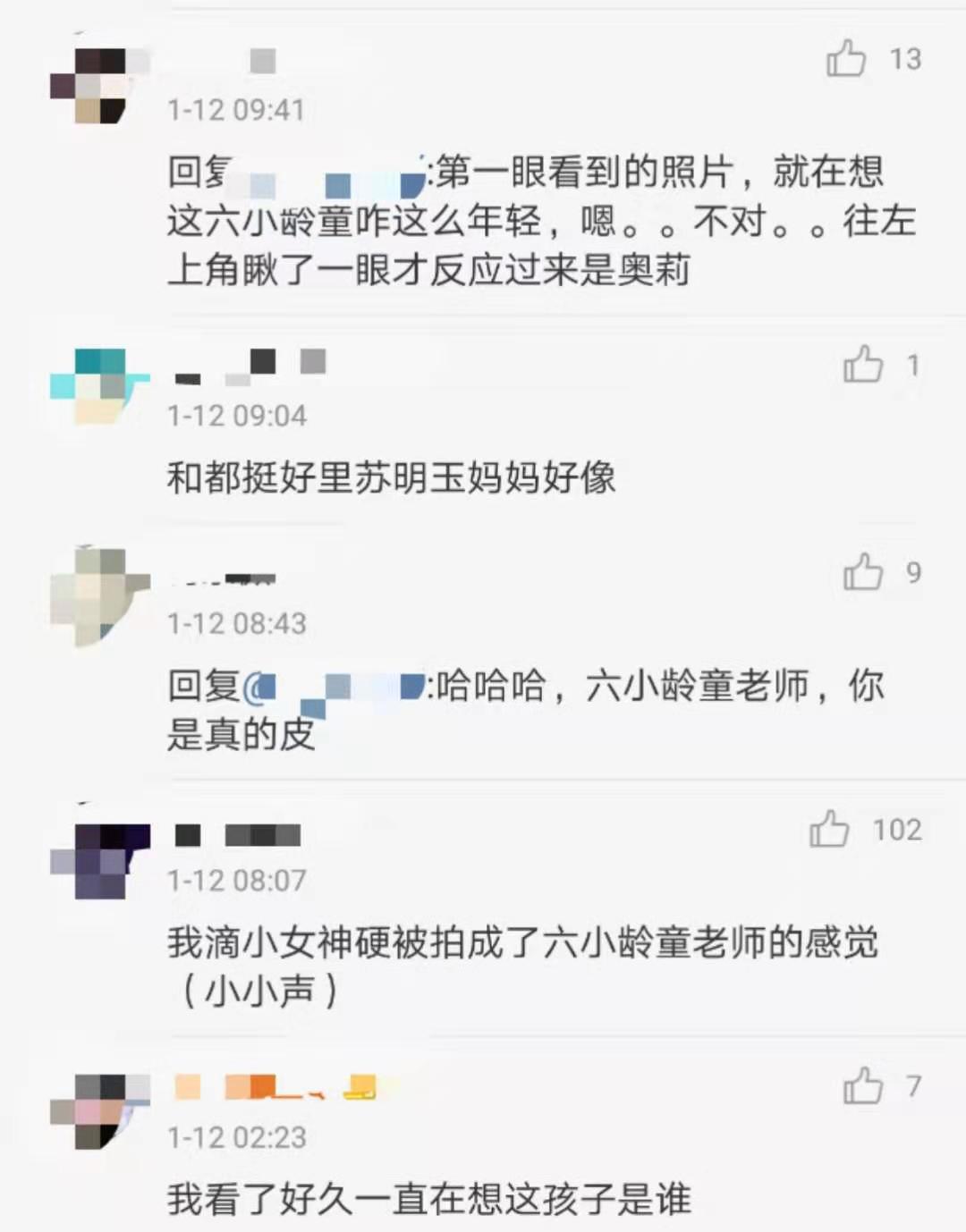The width and height of the screenshot is (966, 1232).
Task: Open the @mentioned user in 哈哈哈 reply
Action: 331,688
